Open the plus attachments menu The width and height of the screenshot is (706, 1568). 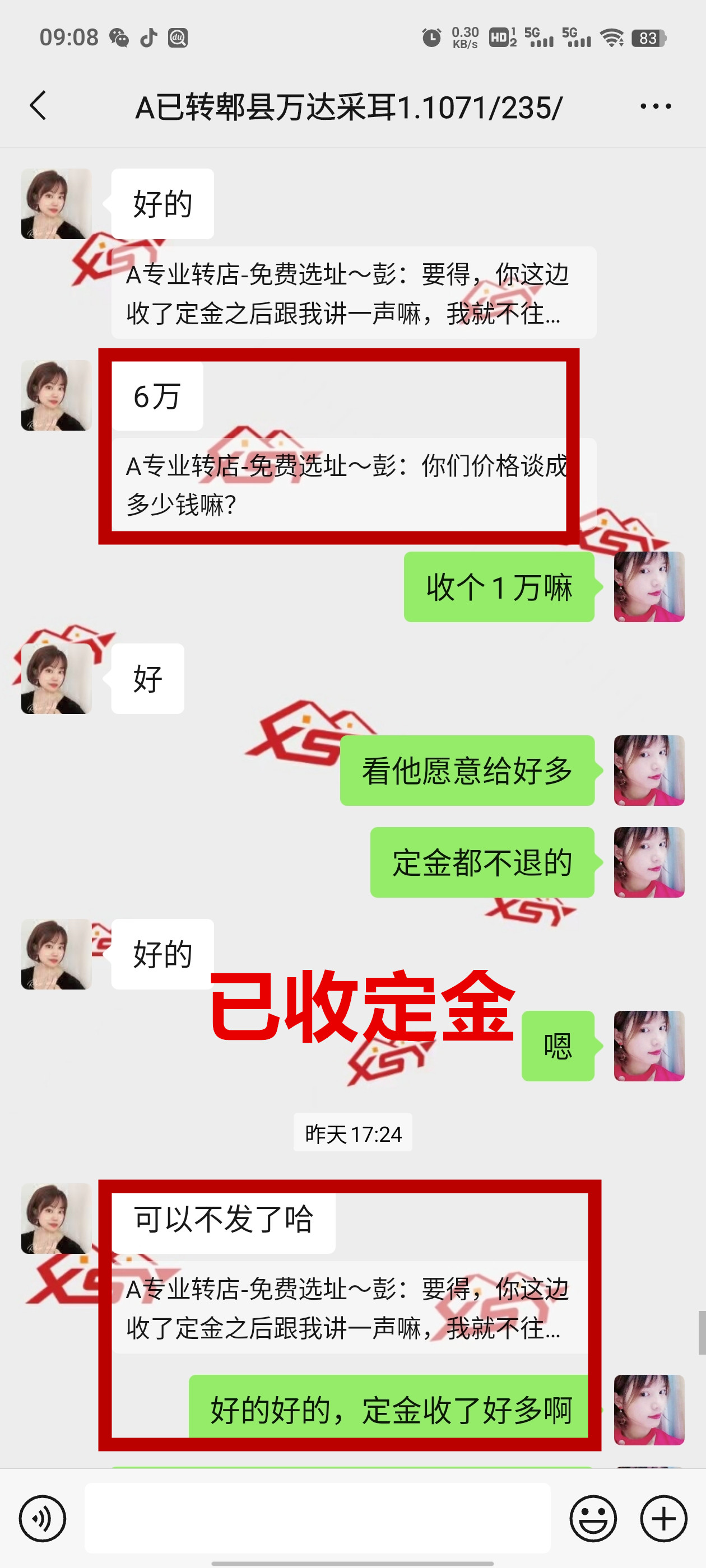point(663,1518)
